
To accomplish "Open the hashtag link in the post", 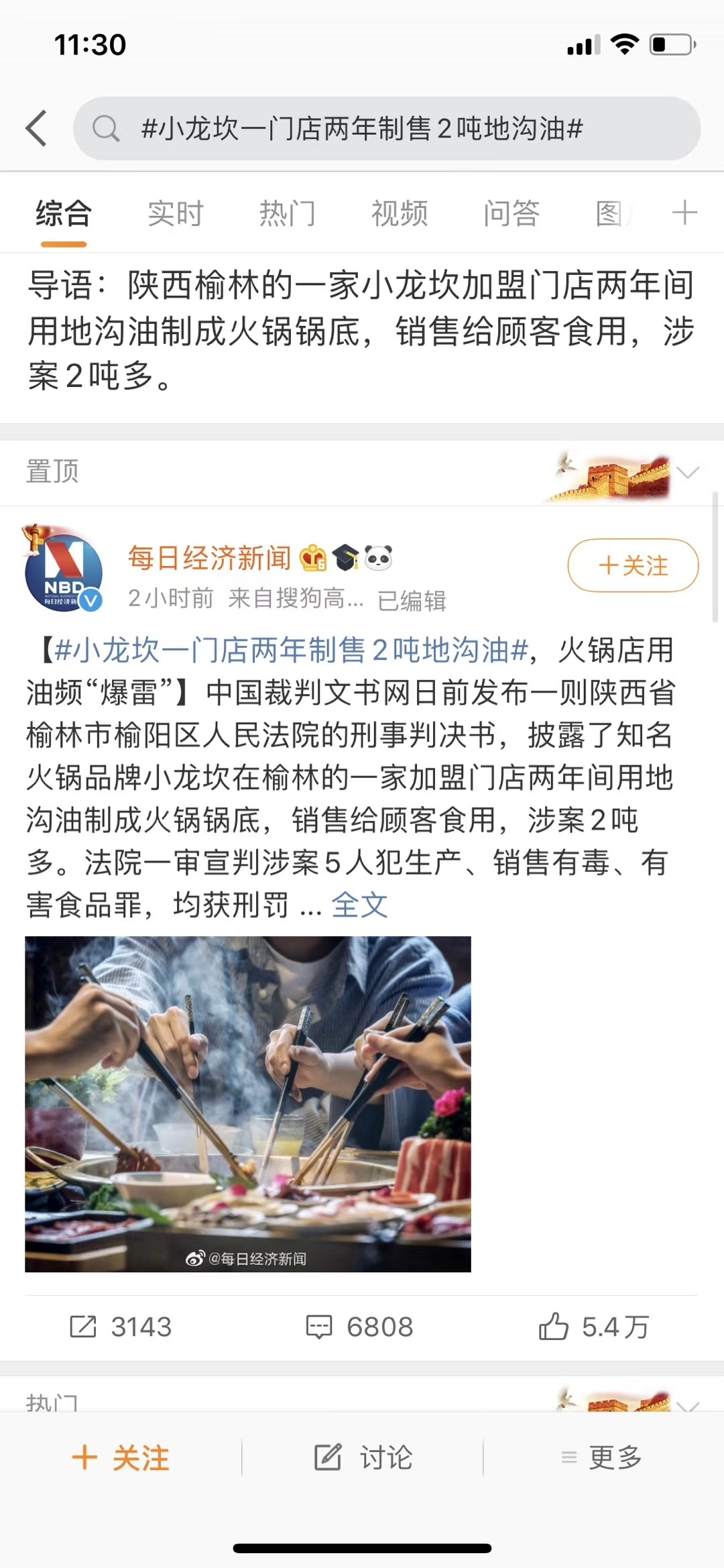I will coord(290,651).
